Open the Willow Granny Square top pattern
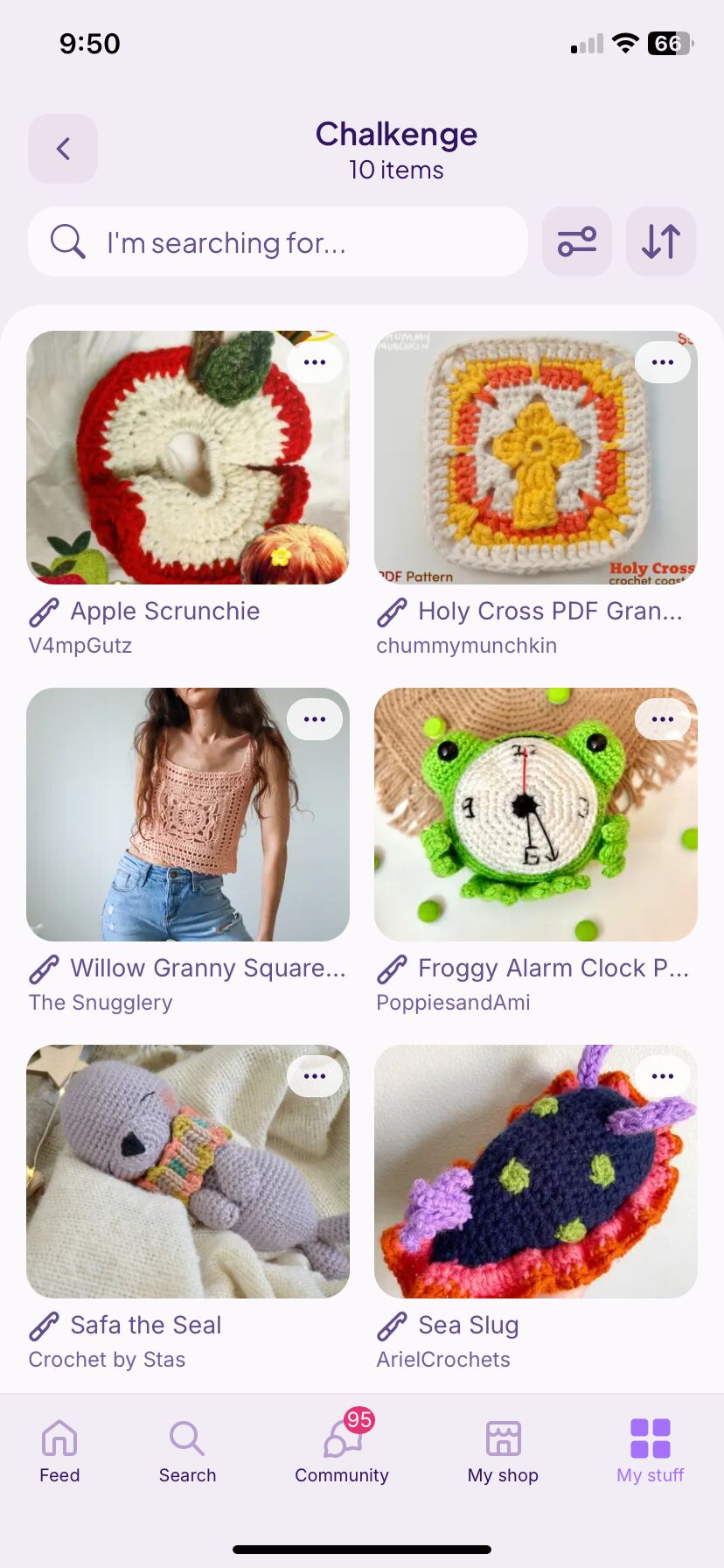The image size is (724, 1568). (187, 815)
